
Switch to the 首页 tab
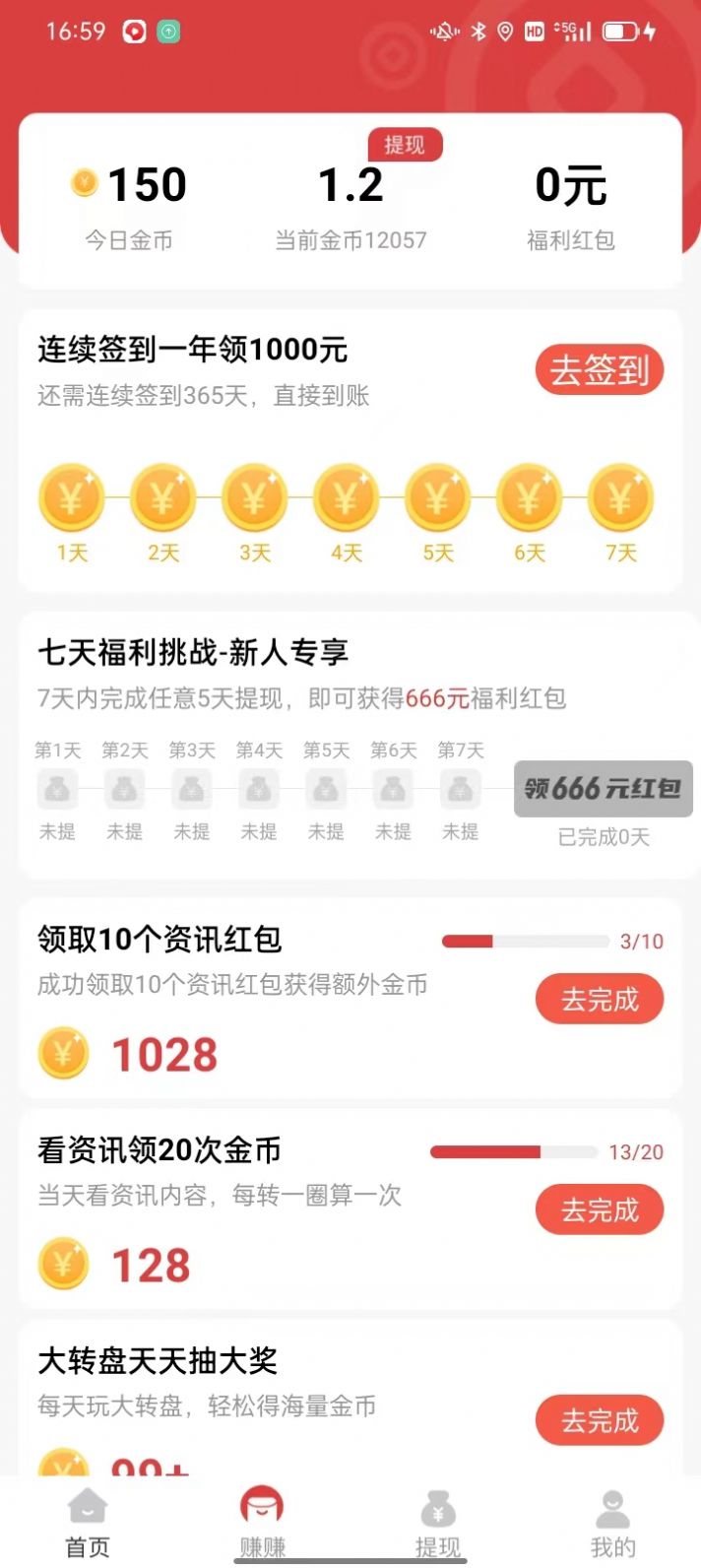point(88,1522)
